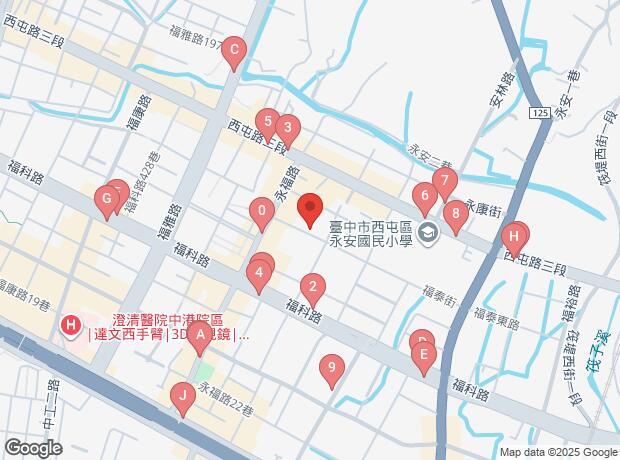620x460 pixels.
Task: Open map marker 6
Action: pos(425,198)
